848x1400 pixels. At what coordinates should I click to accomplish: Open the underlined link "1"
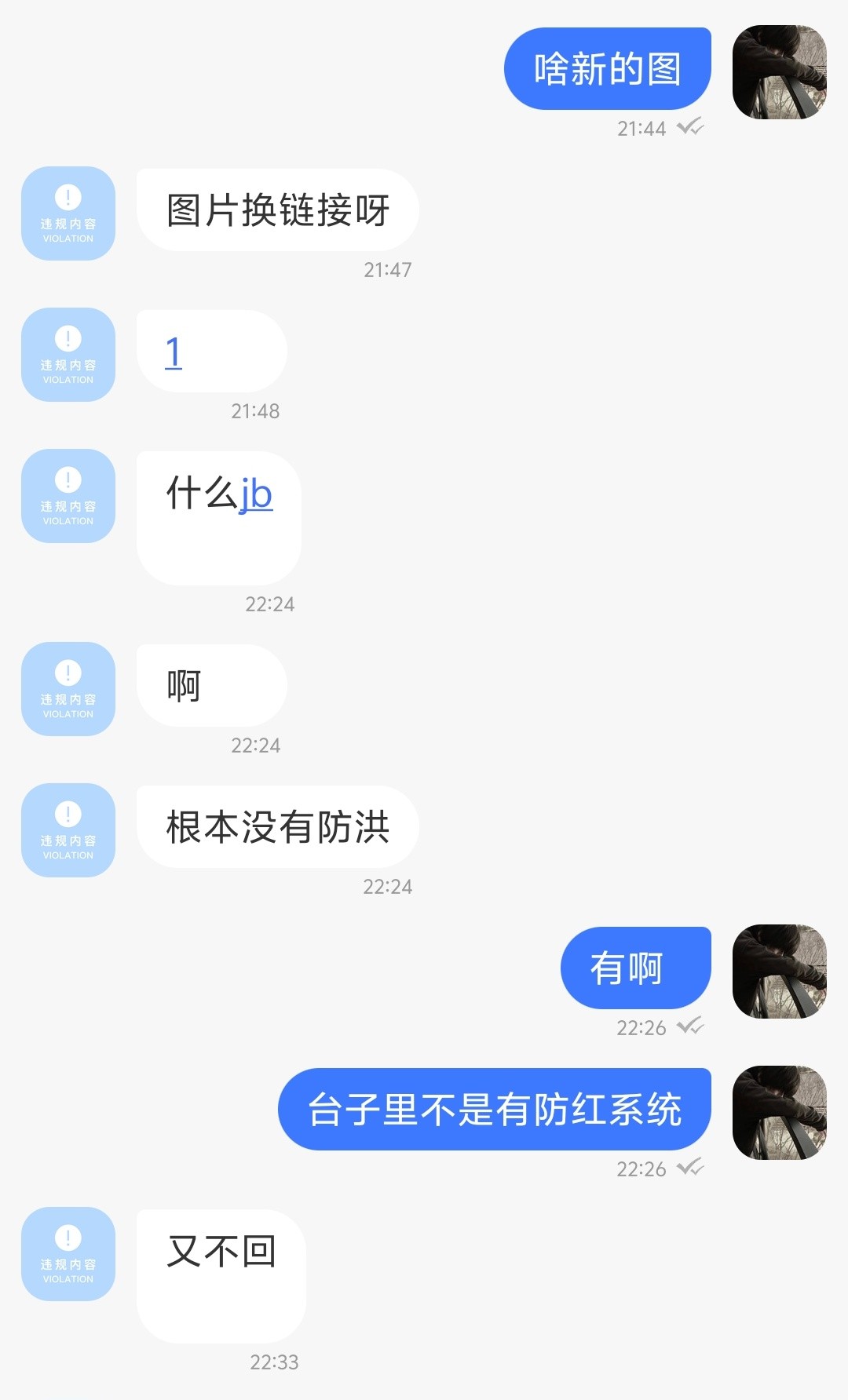coord(174,352)
